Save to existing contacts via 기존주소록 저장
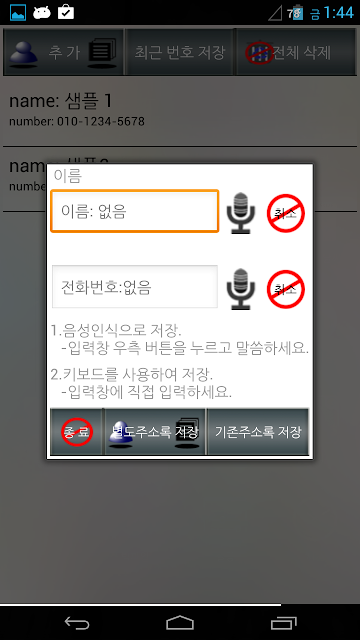Viewport: 360px width, 640px height. point(258,431)
